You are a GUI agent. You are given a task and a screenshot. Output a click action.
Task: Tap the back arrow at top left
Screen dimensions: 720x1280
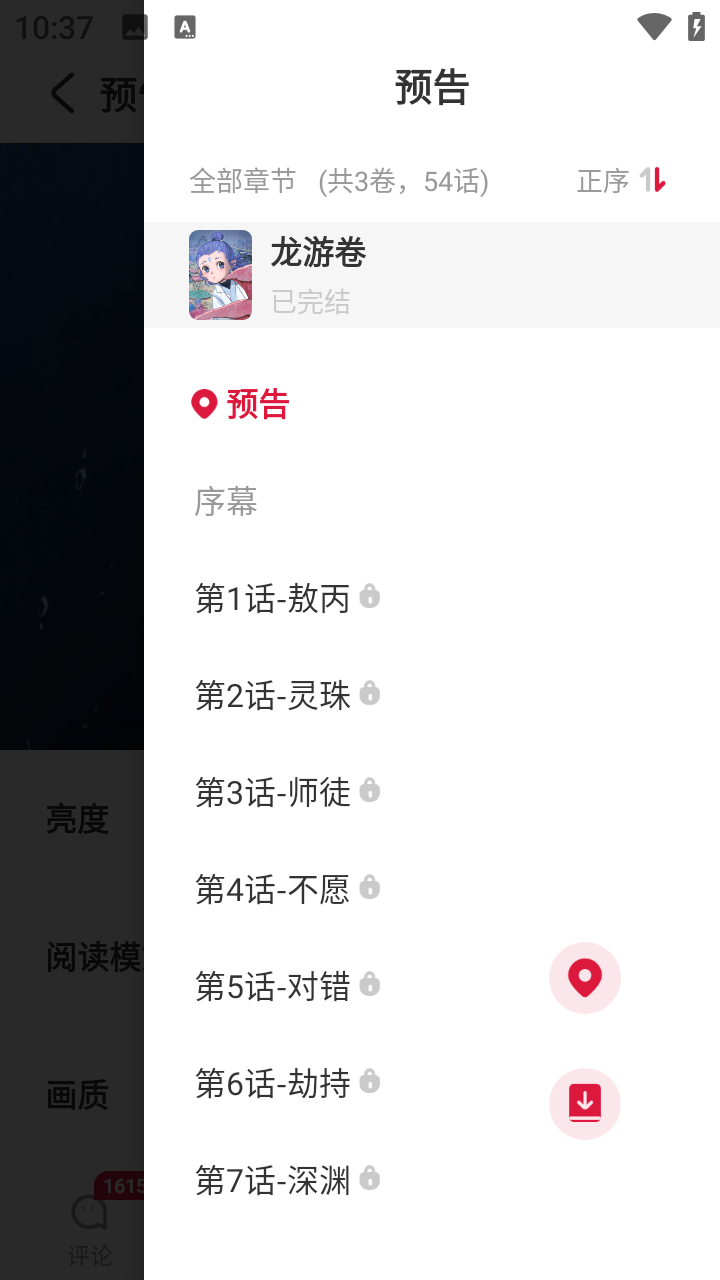60,93
